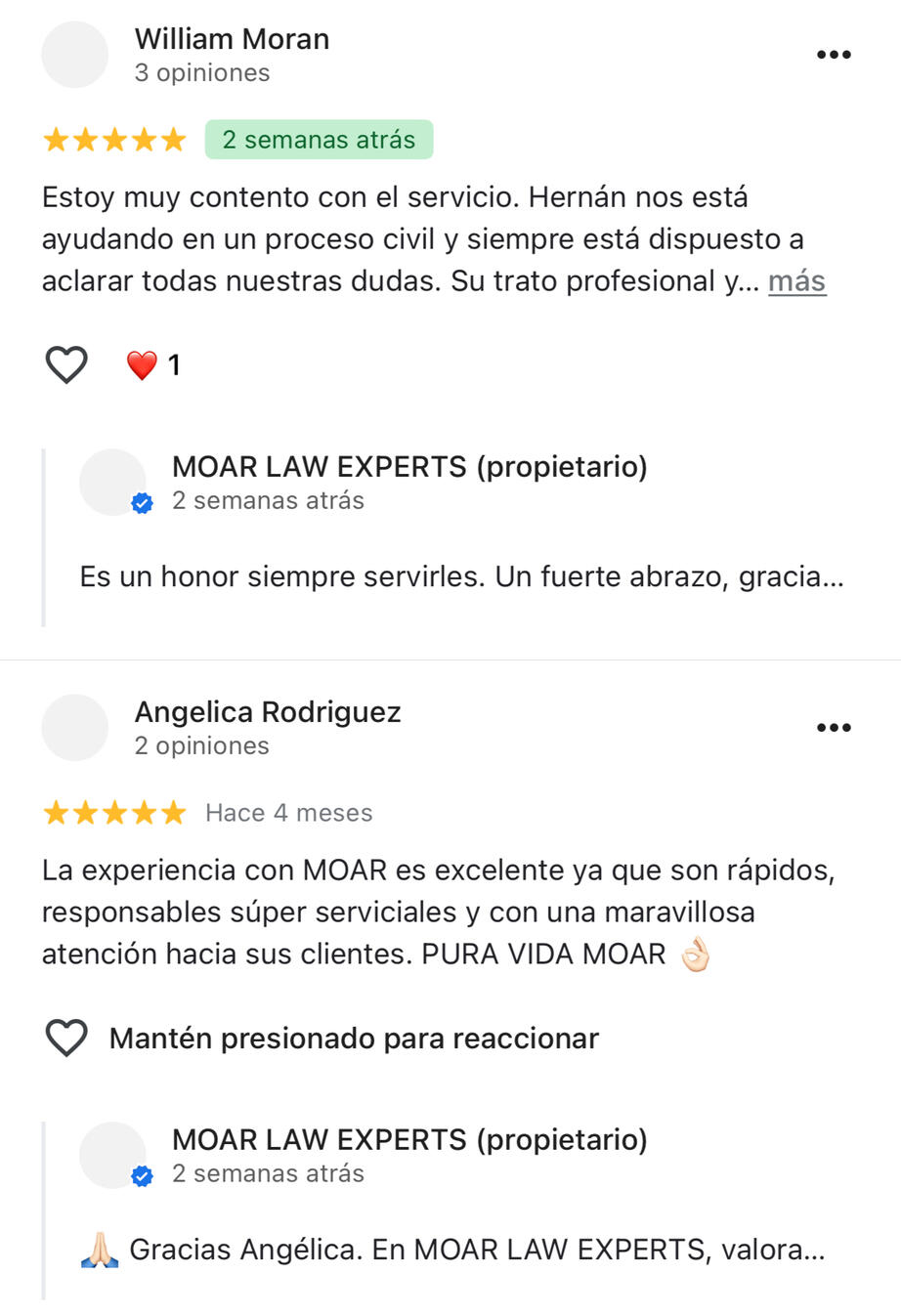This screenshot has height=1316, width=901.
Task: View Angelica Rodriguez's profile
Action: tap(267, 712)
